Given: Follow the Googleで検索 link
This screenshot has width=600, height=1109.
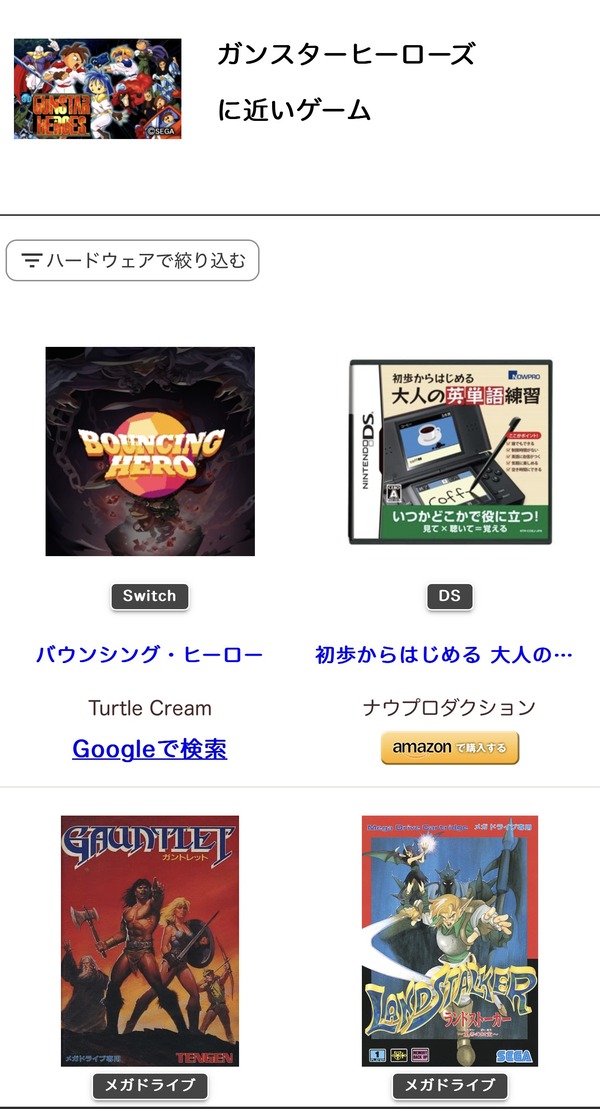Looking at the screenshot, I should (x=149, y=748).
